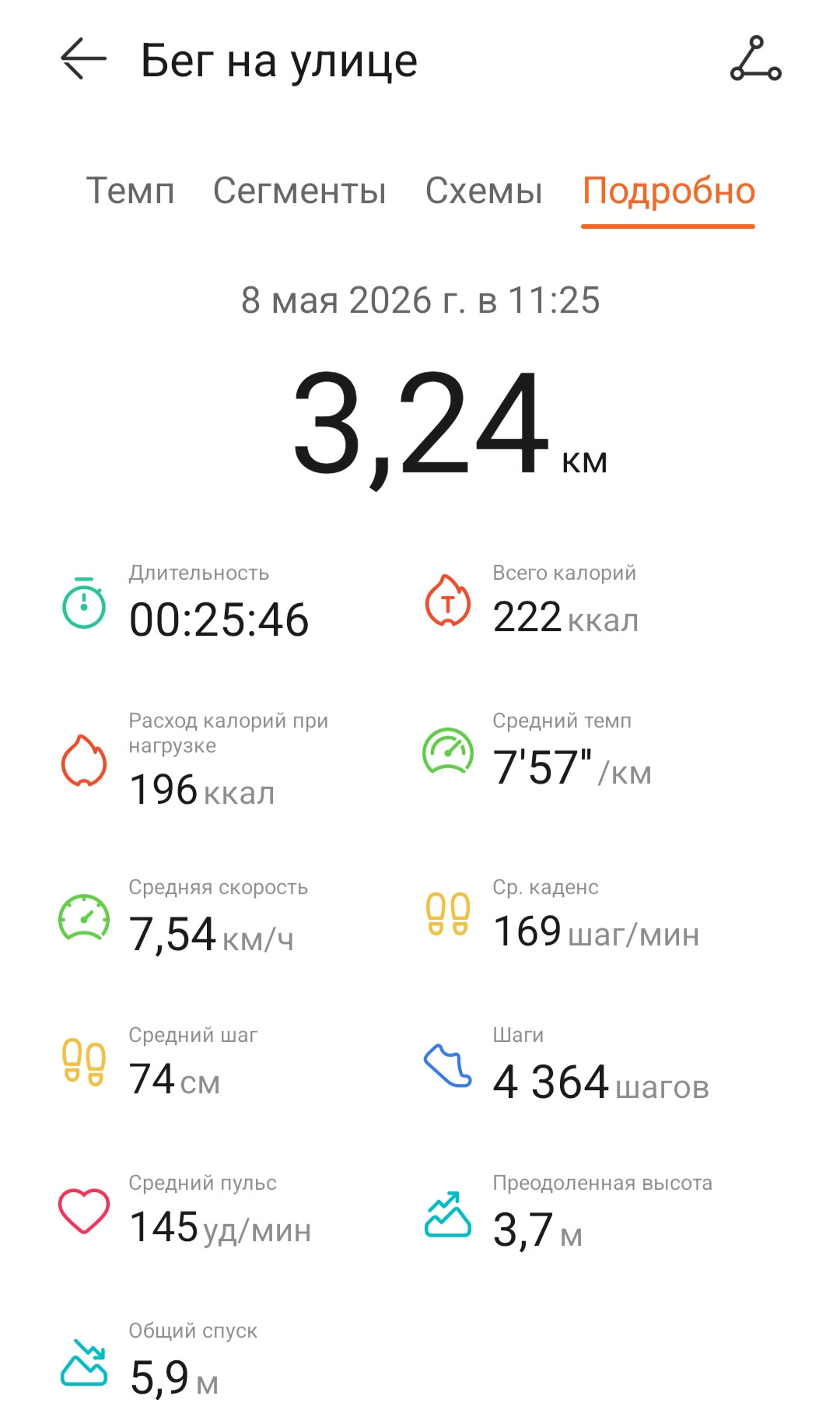Open the Сегменты tab

click(299, 191)
